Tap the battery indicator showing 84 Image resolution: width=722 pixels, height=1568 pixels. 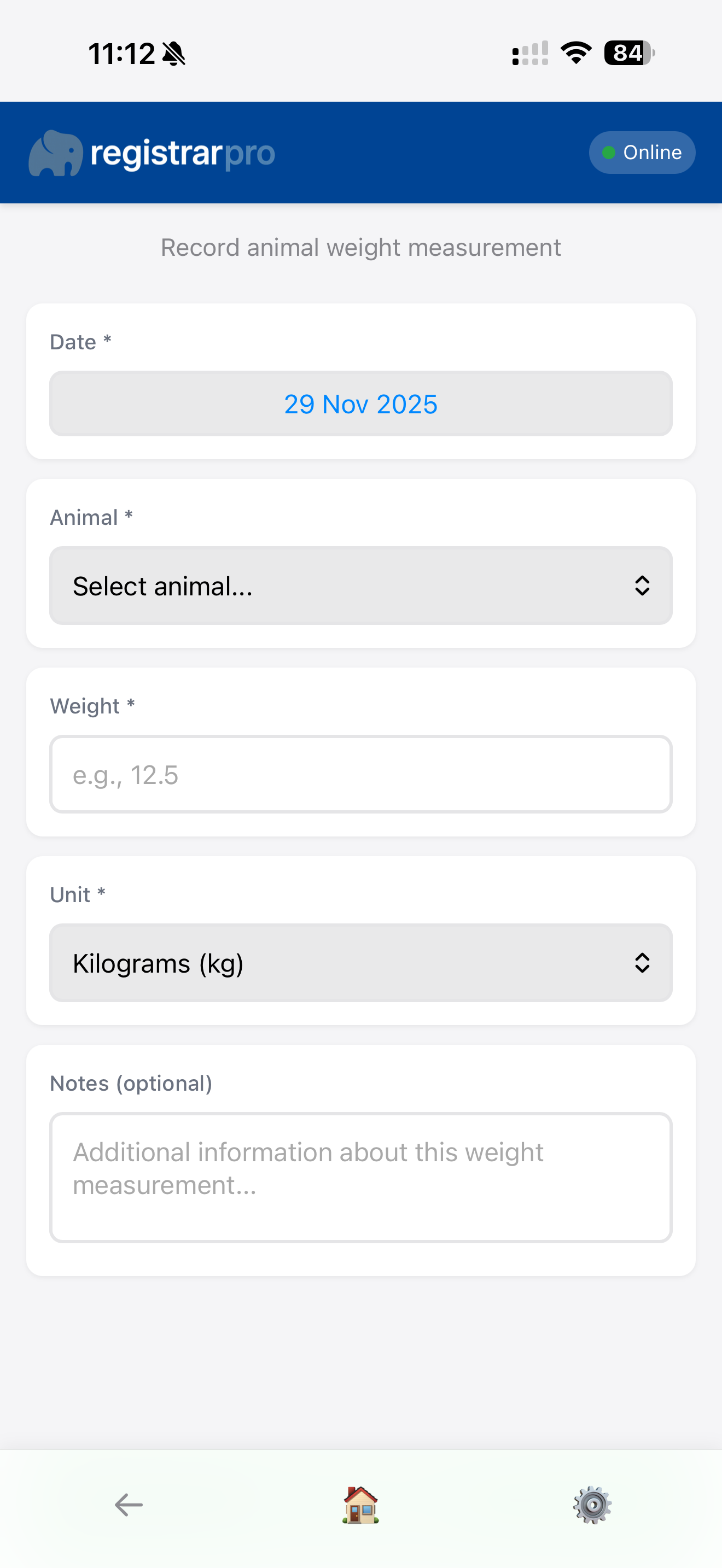point(627,54)
